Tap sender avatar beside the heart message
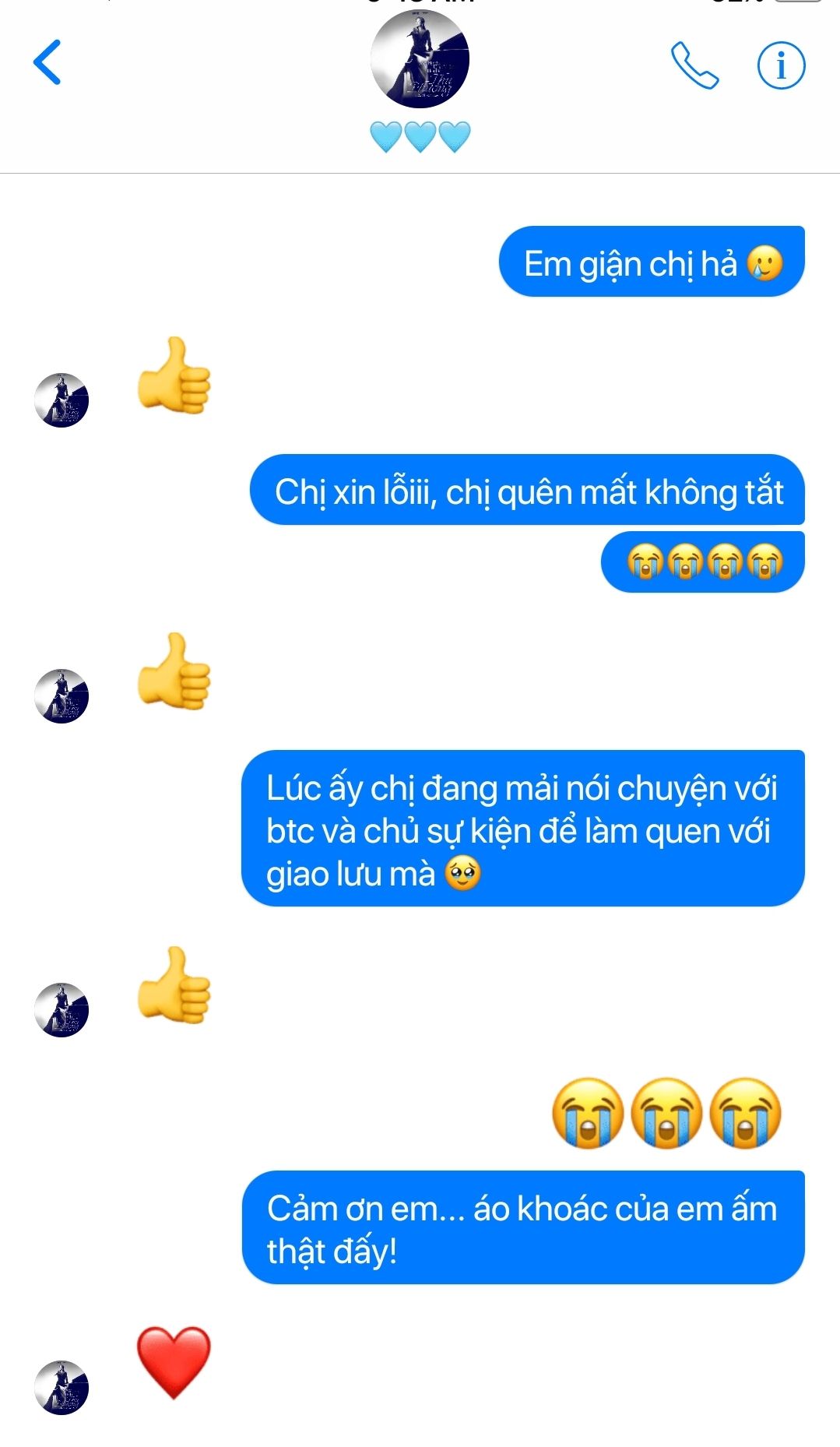 62,1387
